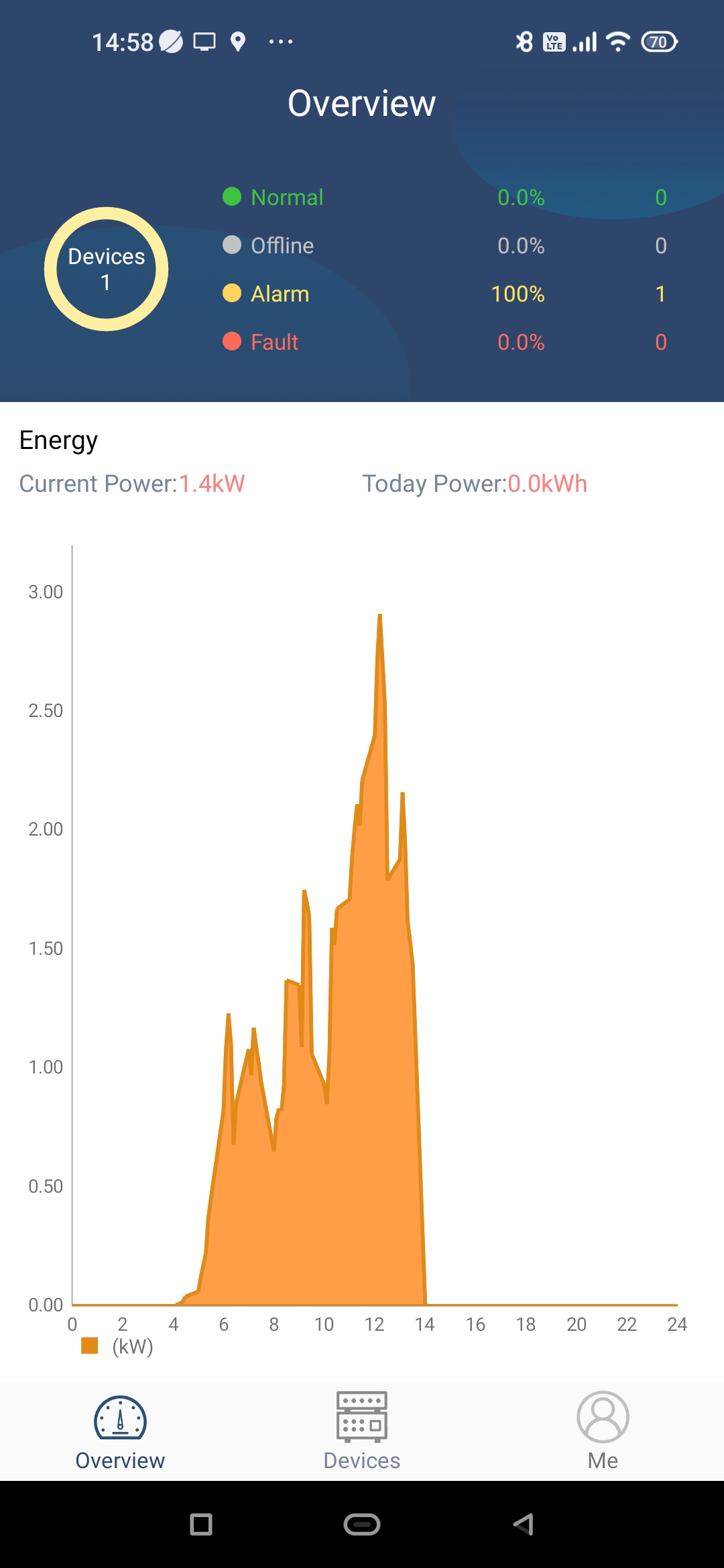
Task: Select the Overview tab
Action: 120,1431
